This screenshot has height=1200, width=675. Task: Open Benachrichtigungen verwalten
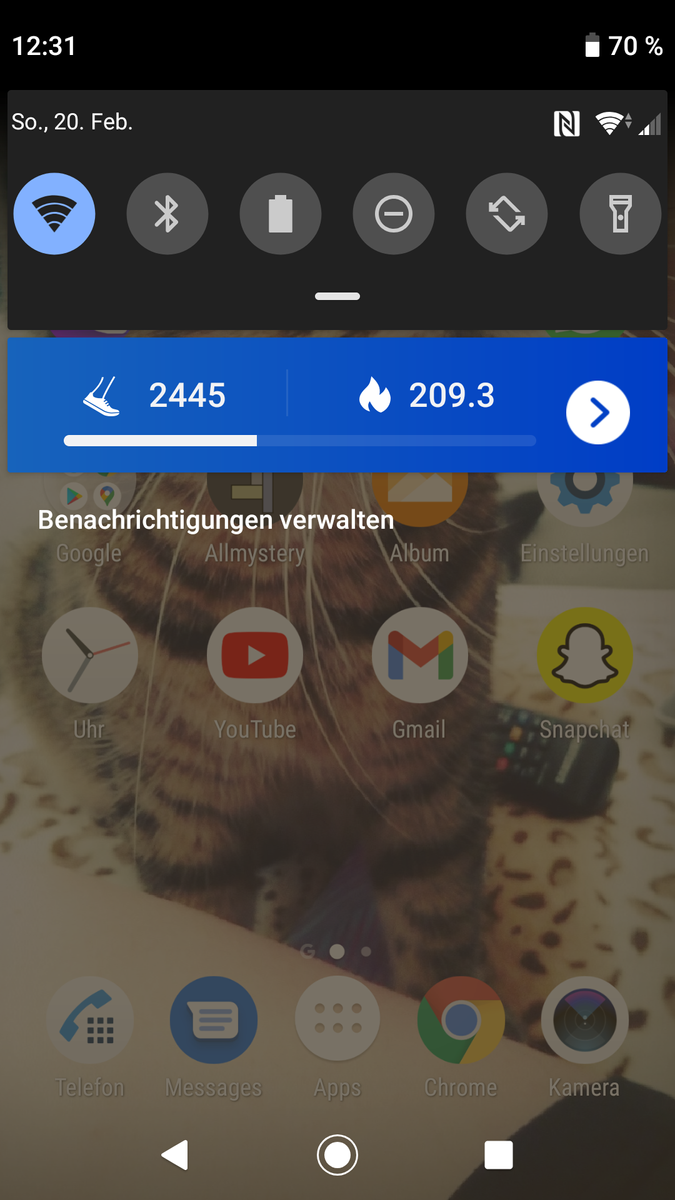click(x=216, y=520)
